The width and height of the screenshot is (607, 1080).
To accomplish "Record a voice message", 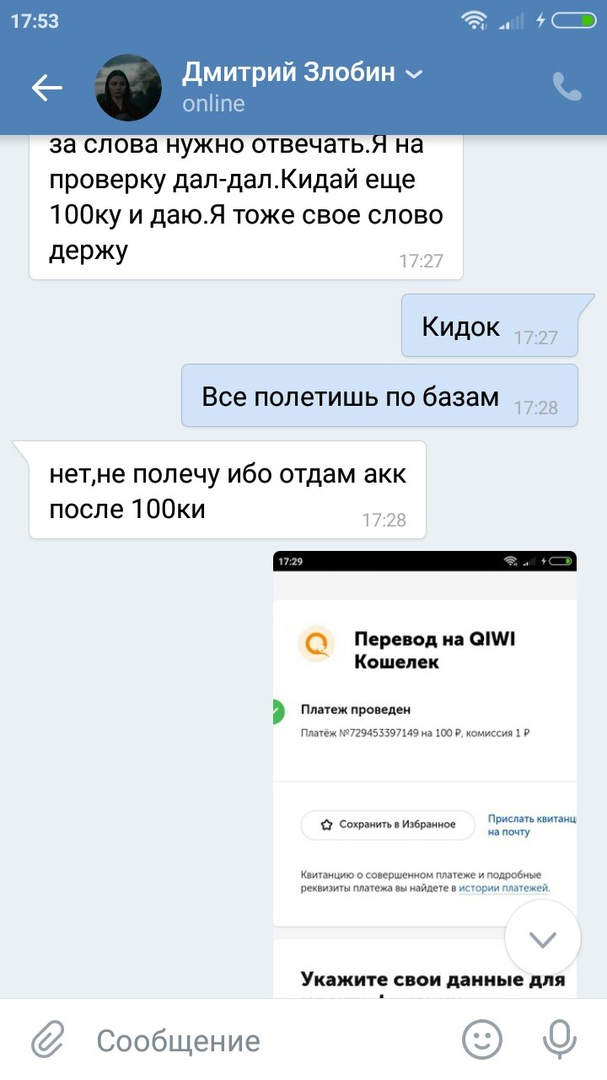I will click(x=559, y=1040).
